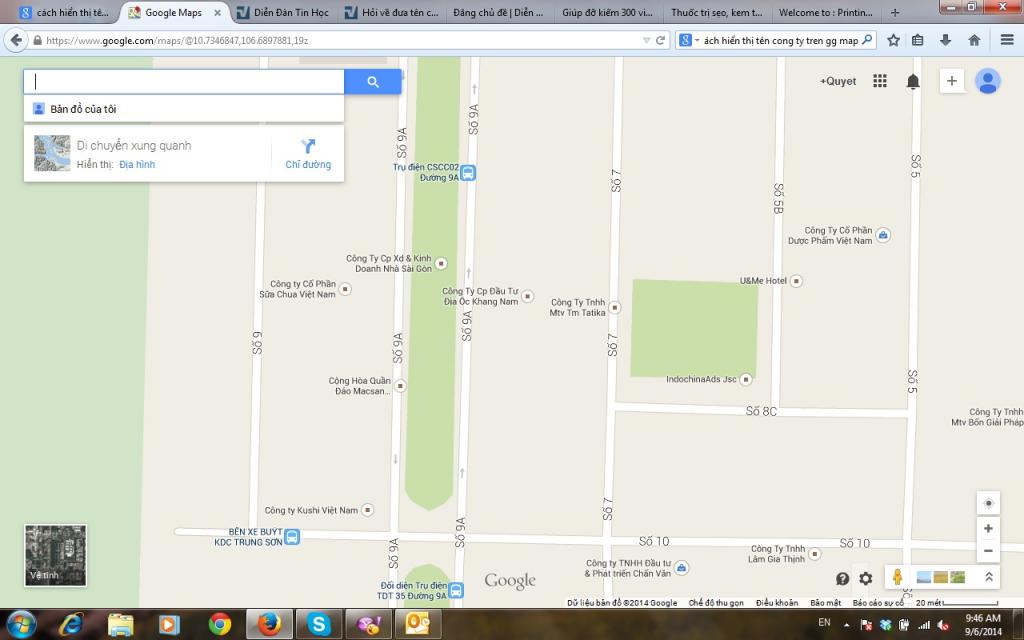The image size is (1024, 640).
Task: Open the Google apps grid
Action: click(880, 81)
